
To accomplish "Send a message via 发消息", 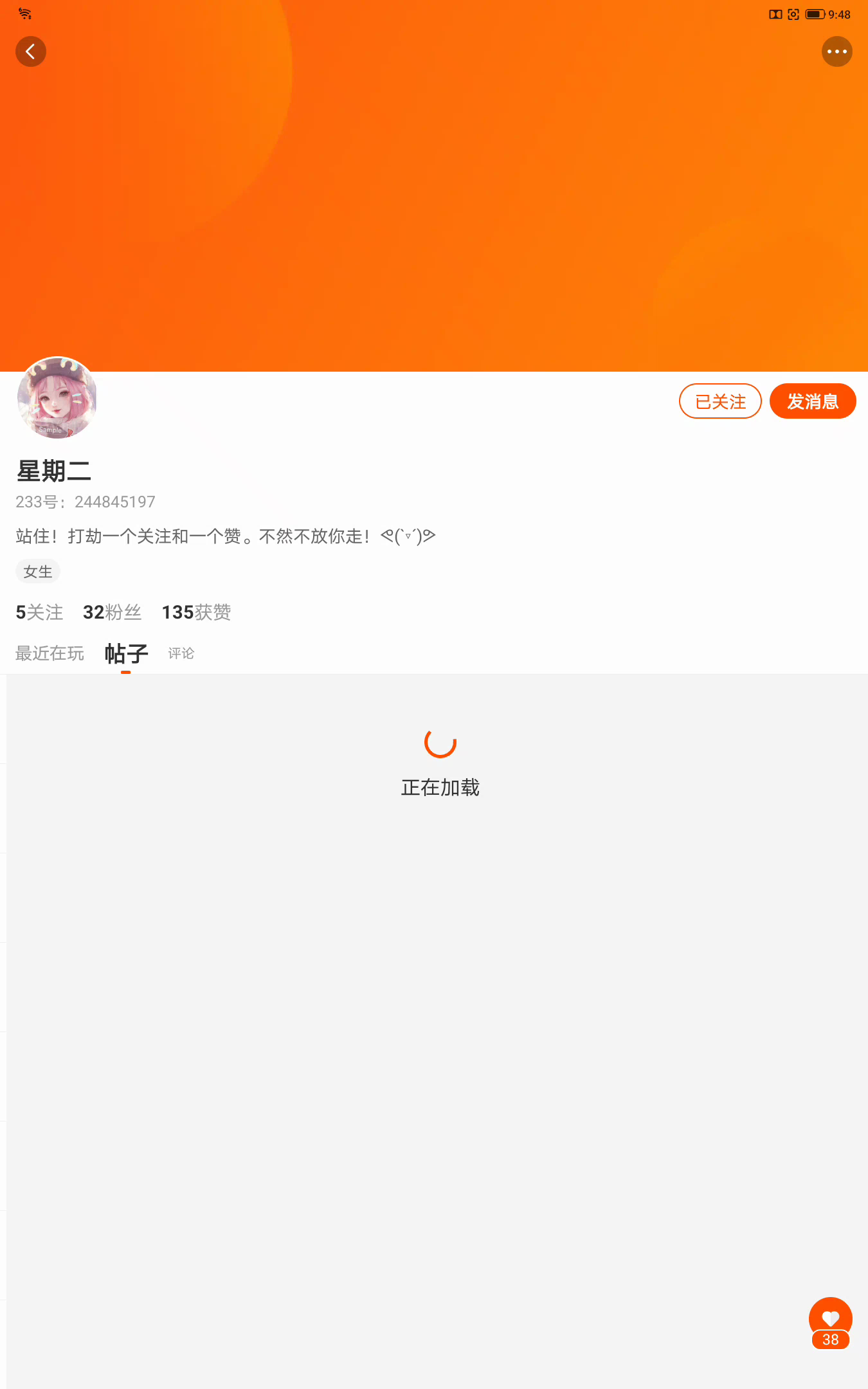I will (x=812, y=401).
